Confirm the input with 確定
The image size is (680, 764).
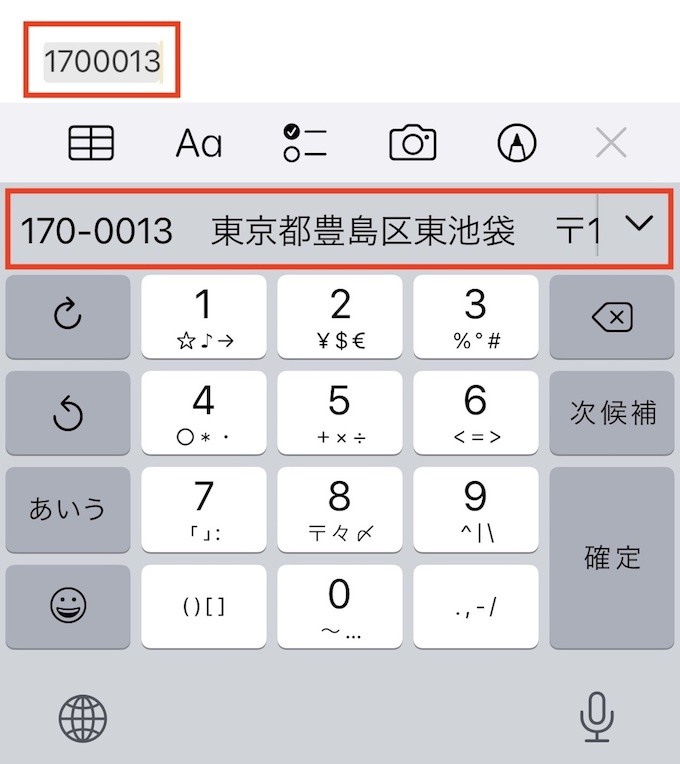[611, 556]
